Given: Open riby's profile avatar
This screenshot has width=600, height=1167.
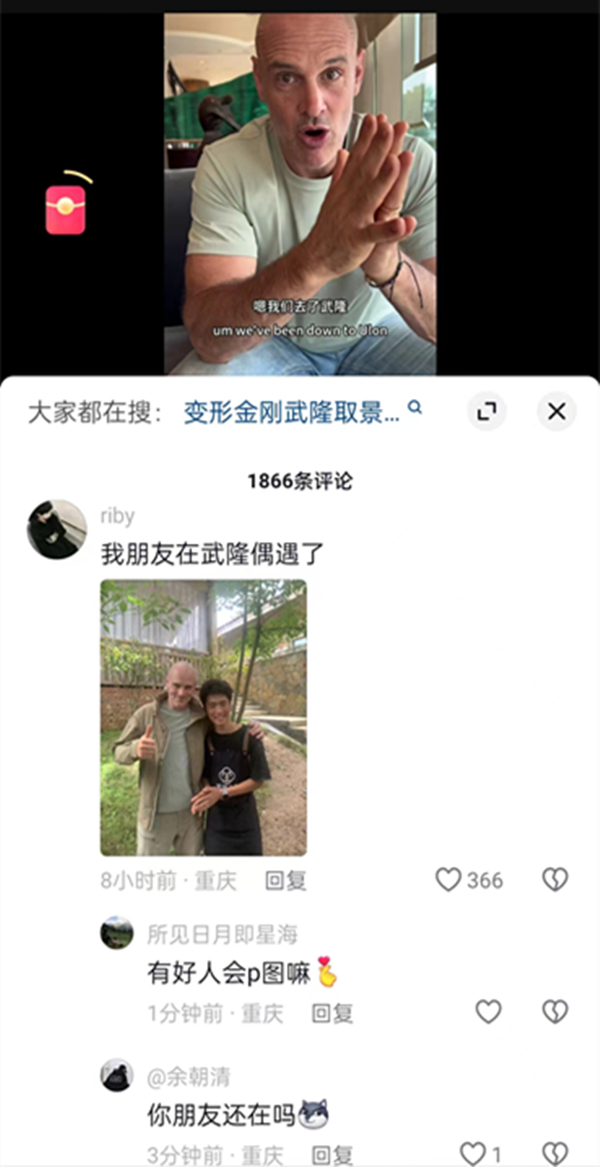Looking at the screenshot, I should click(x=56, y=529).
